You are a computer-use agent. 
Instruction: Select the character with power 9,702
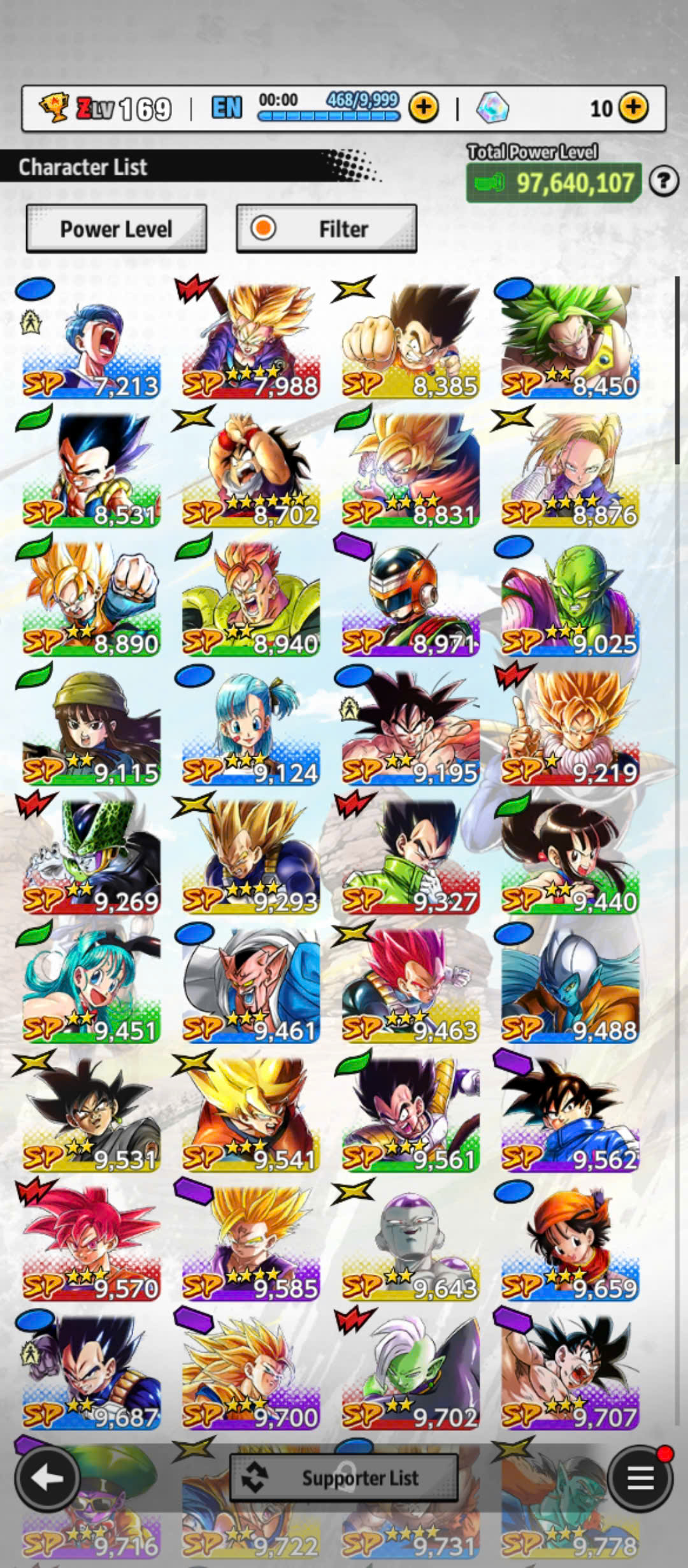(411, 1372)
